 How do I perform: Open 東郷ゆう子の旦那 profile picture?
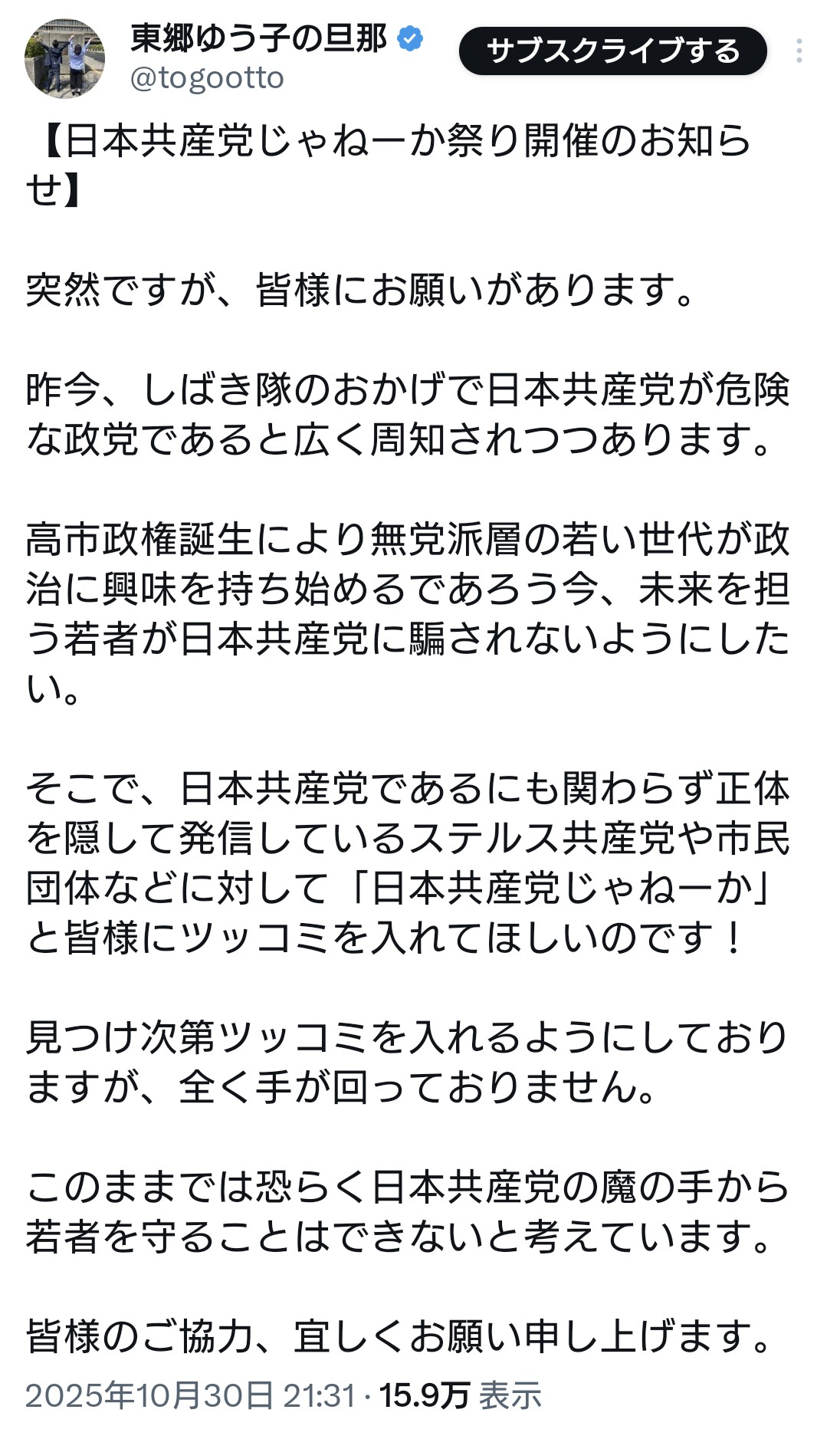64,59
